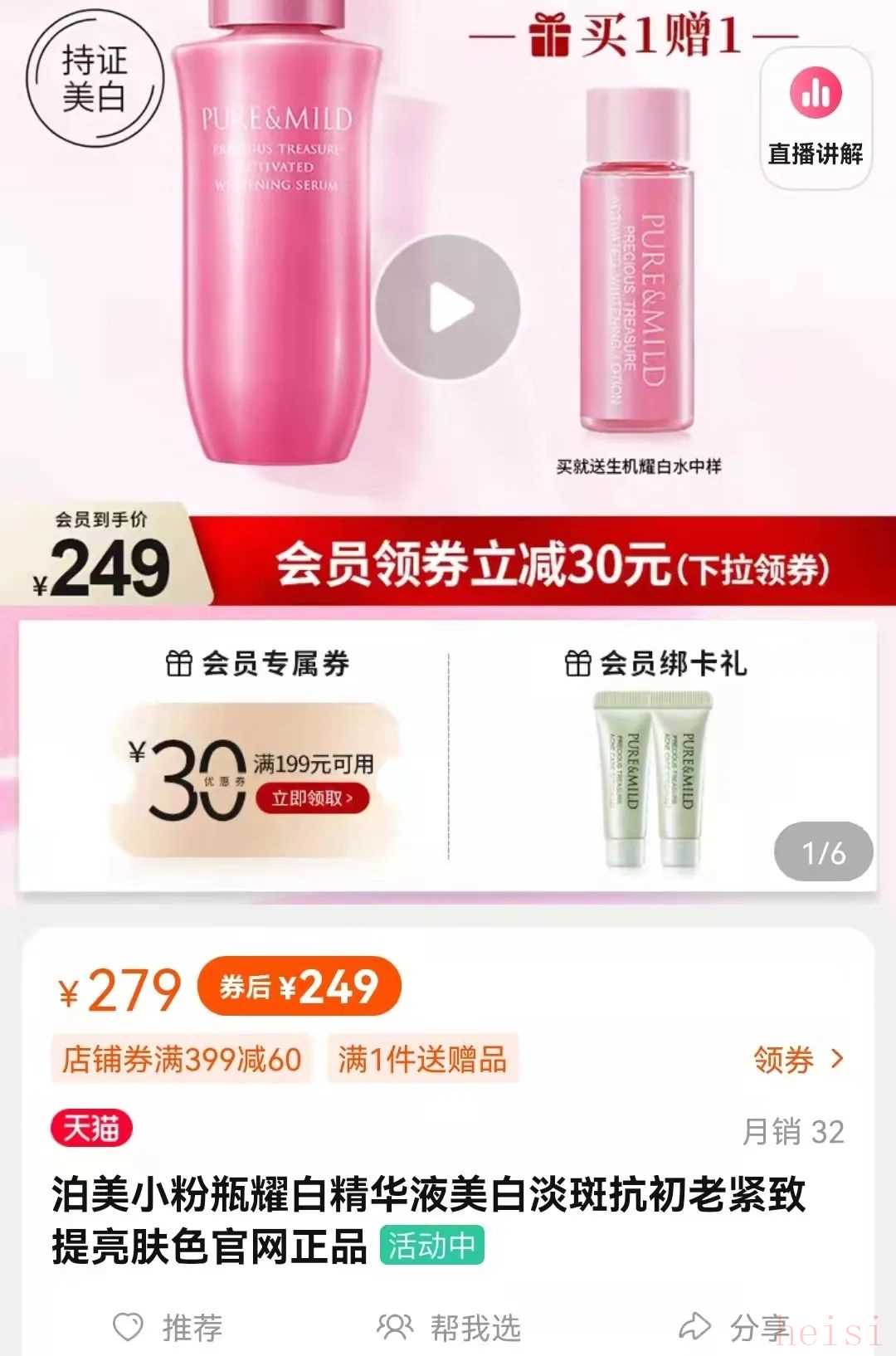This screenshot has height=1356, width=896.
Task: Share this product via 分享
Action: click(733, 1328)
